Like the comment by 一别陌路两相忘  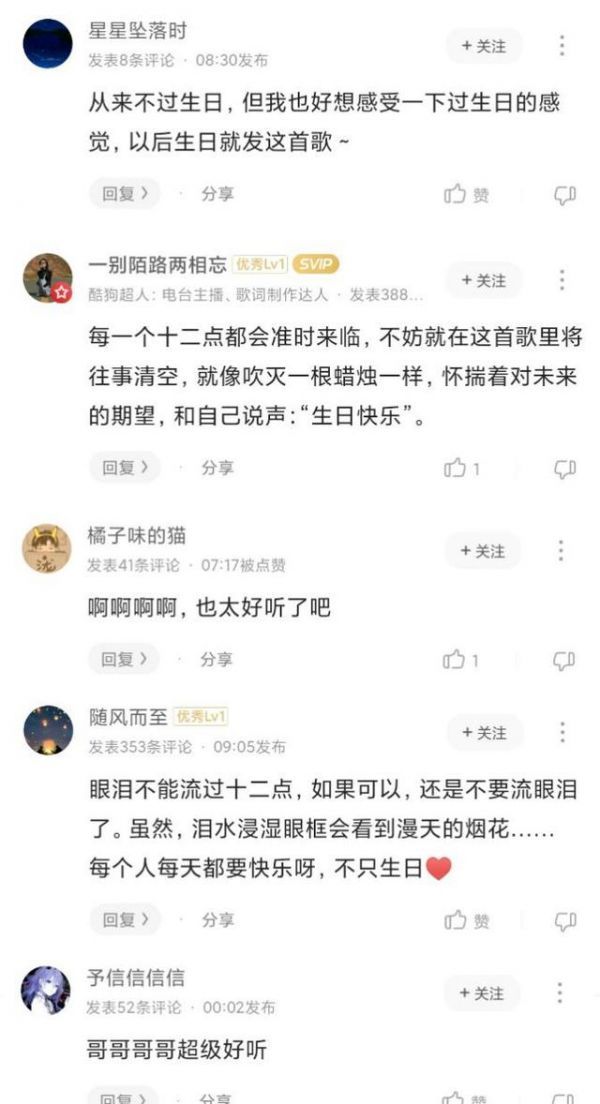pyautogui.click(x=462, y=468)
